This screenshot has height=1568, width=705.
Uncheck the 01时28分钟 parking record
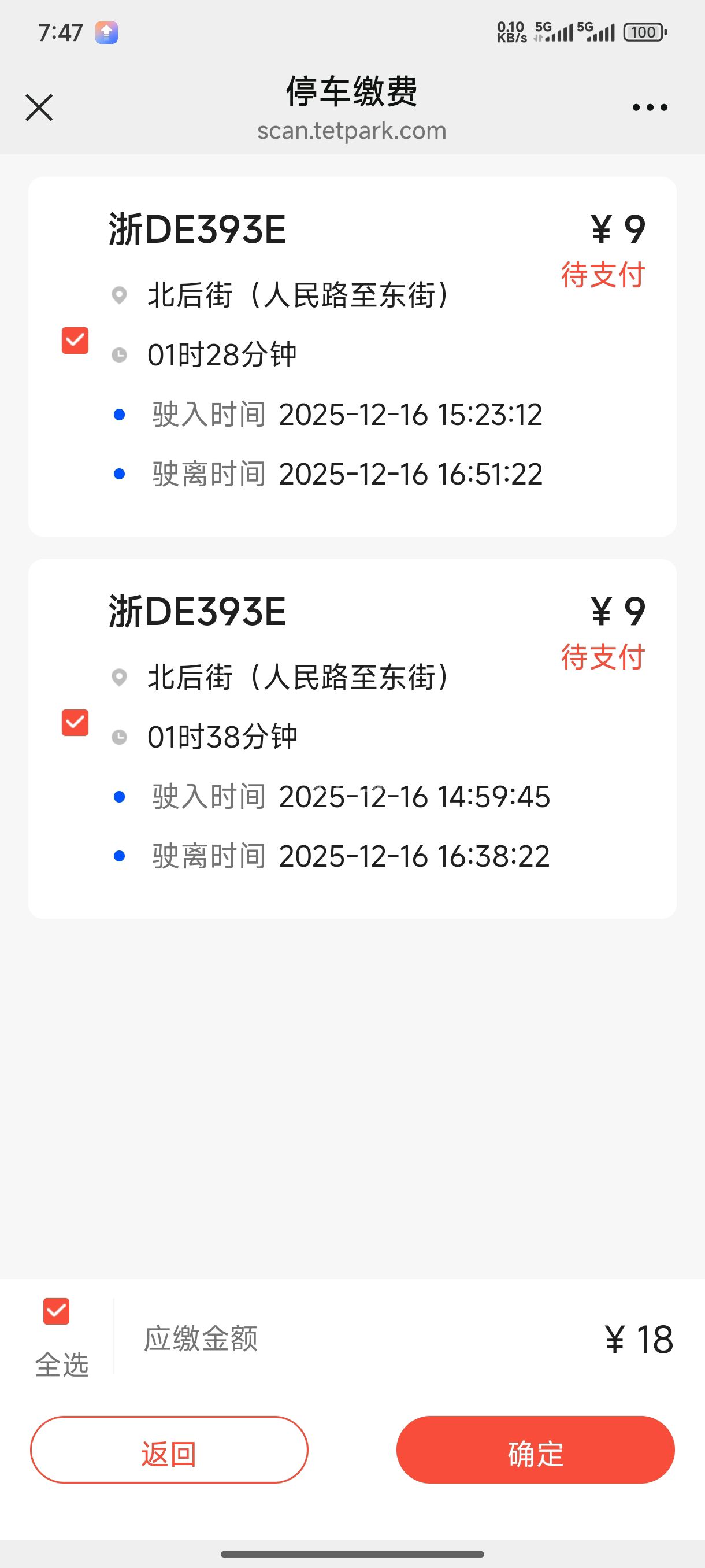75,341
